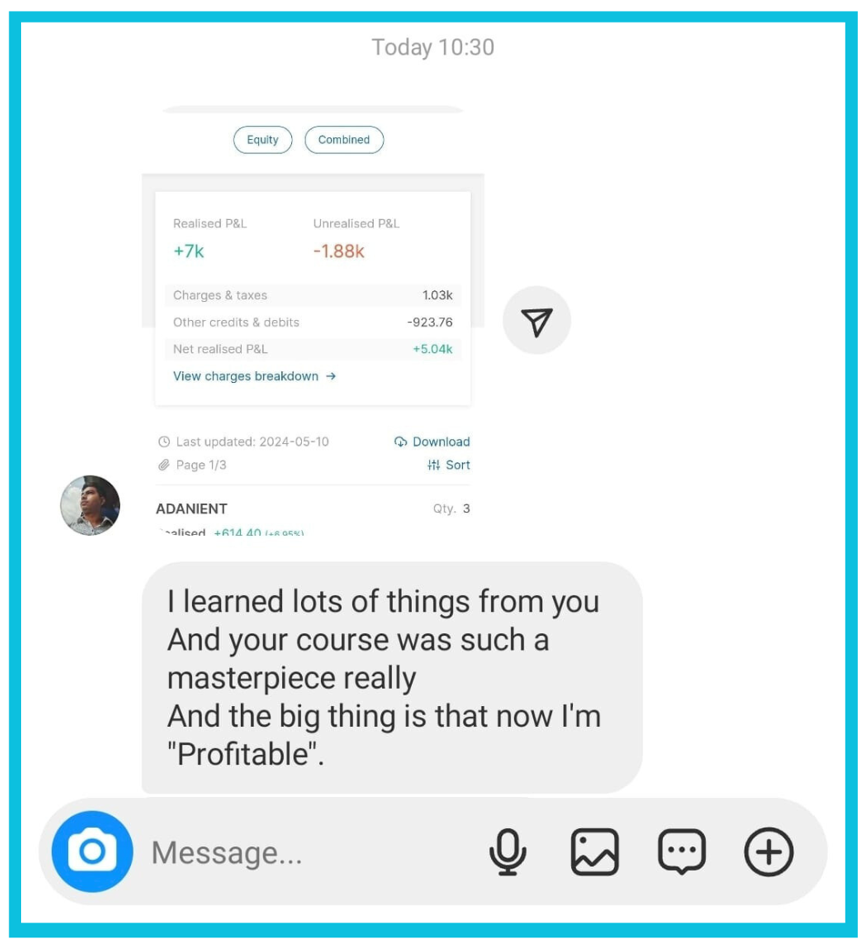
Task: Record a voice message with the microphone
Action: pyautogui.click(x=508, y=853)
